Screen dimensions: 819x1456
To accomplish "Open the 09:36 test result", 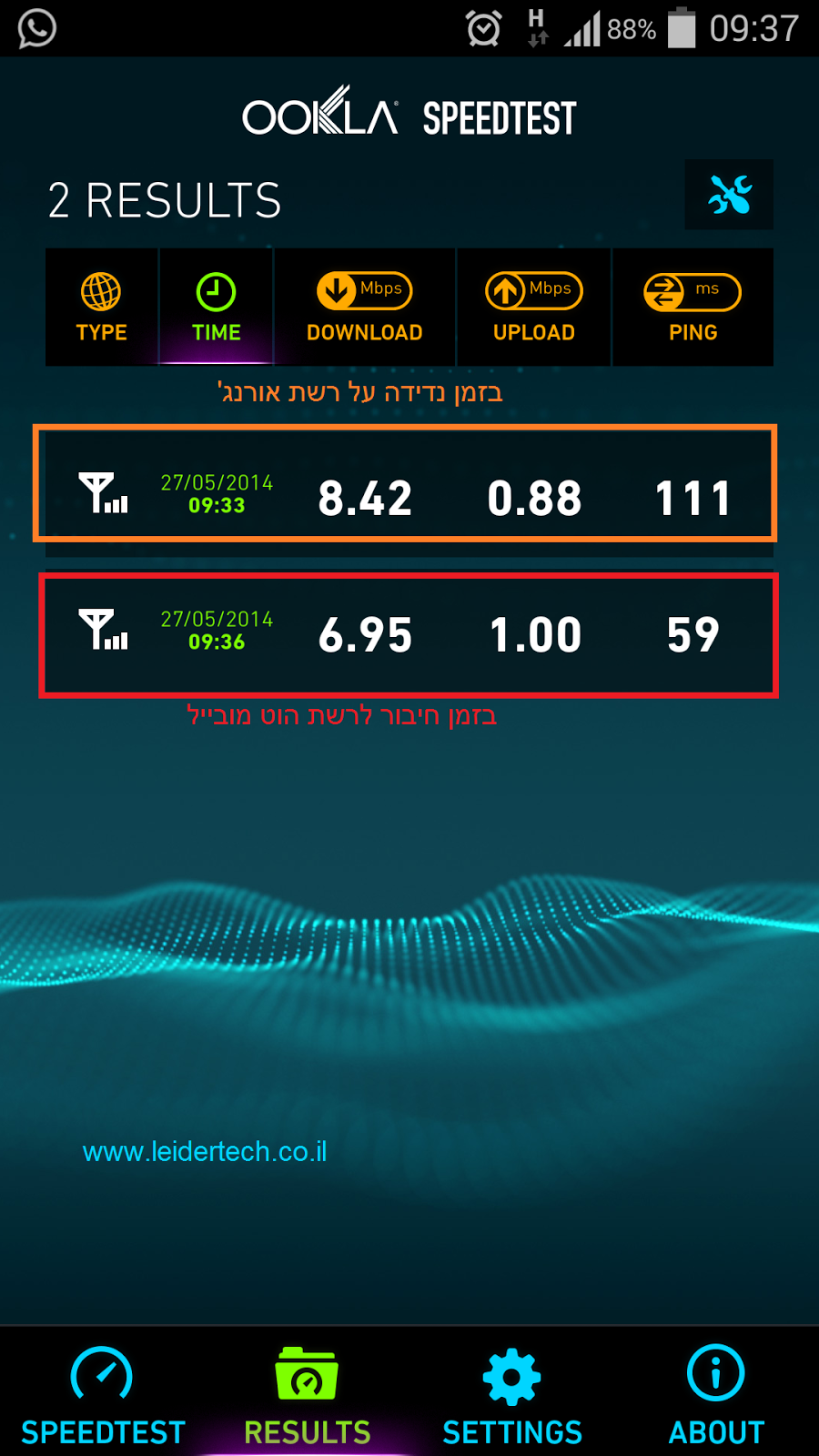I will (406, 634).
